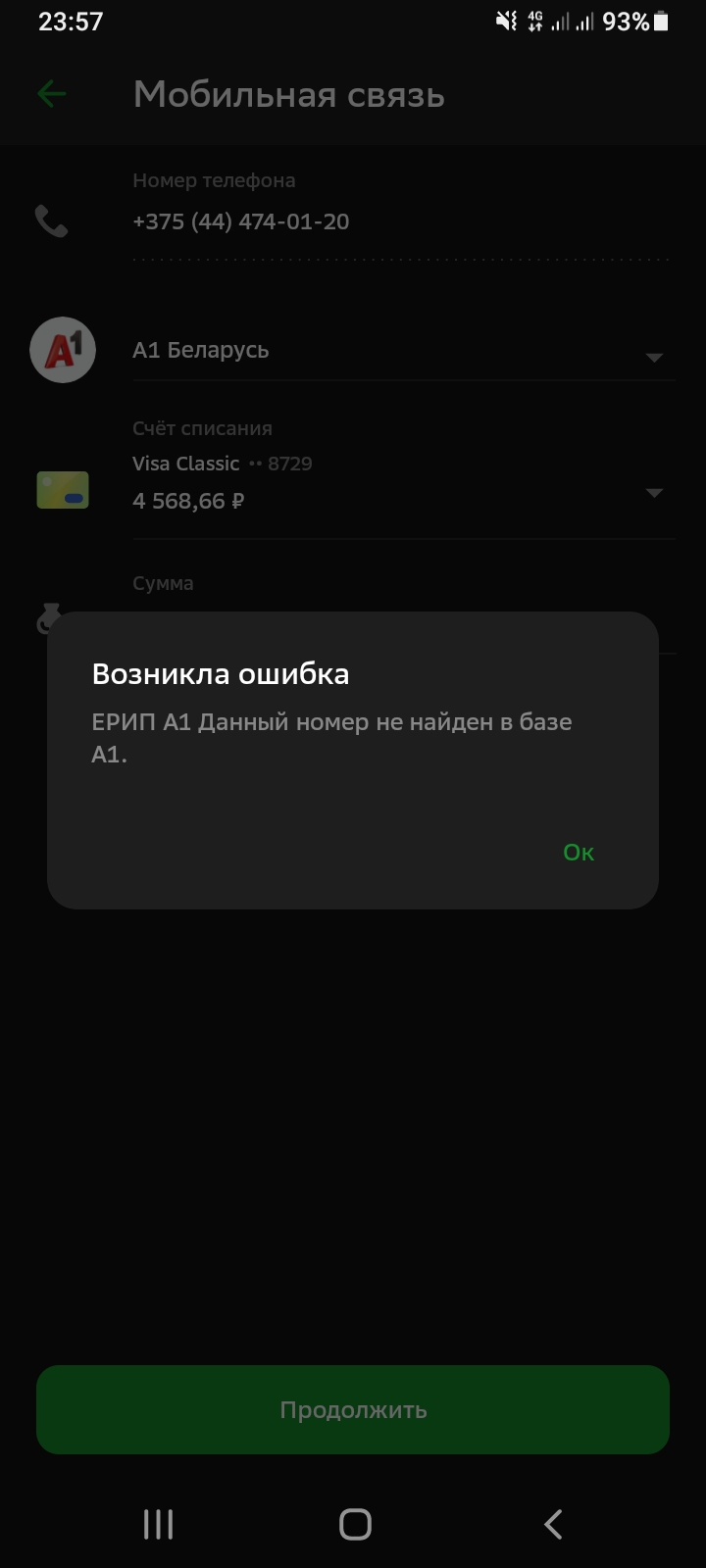Dismiss the error dialog with Ок
The height and width of the screenshot is (1568, 706).
[x=579, y=853]
